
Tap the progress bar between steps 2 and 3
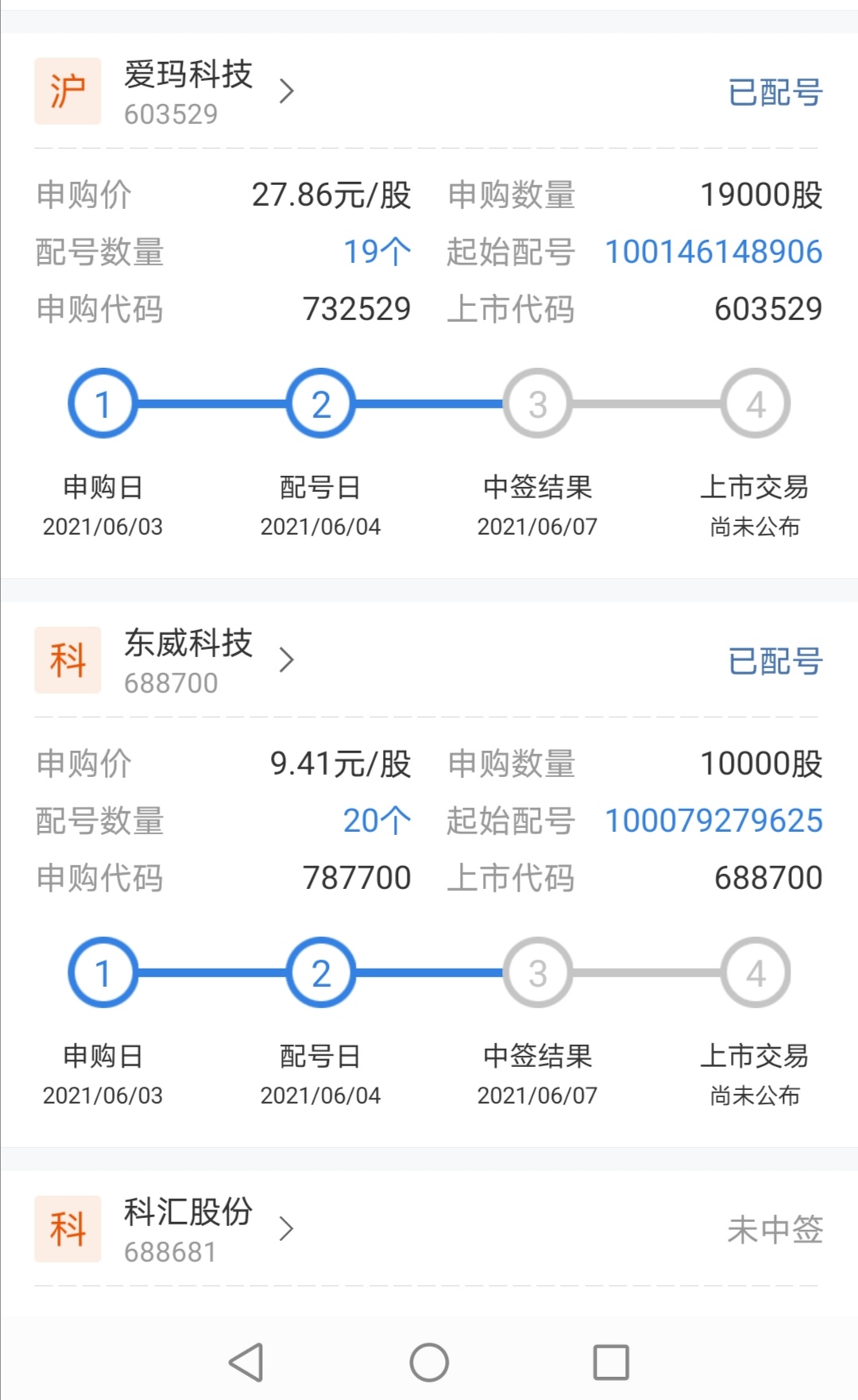(x=429, y=404)
